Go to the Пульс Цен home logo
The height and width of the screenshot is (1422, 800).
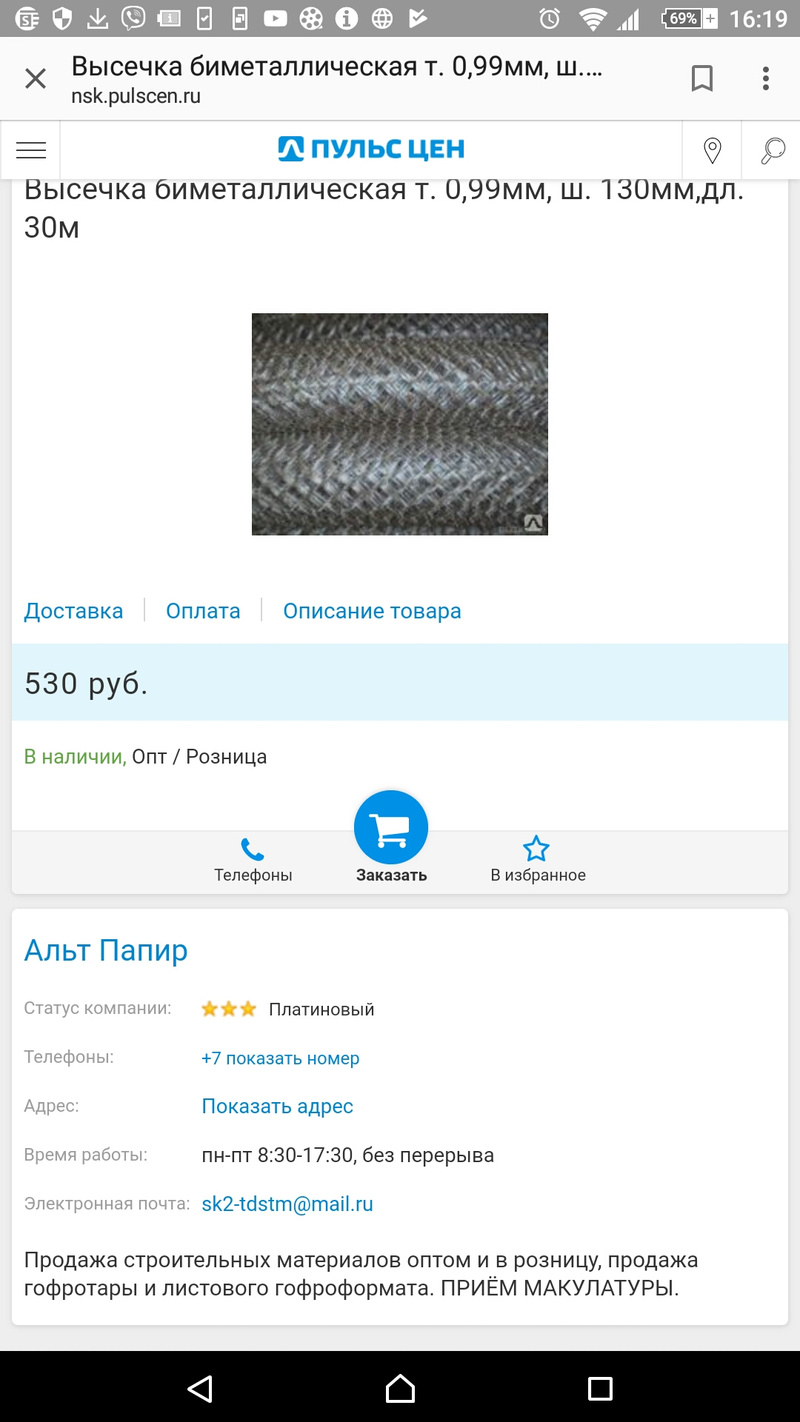pos(371,150)
